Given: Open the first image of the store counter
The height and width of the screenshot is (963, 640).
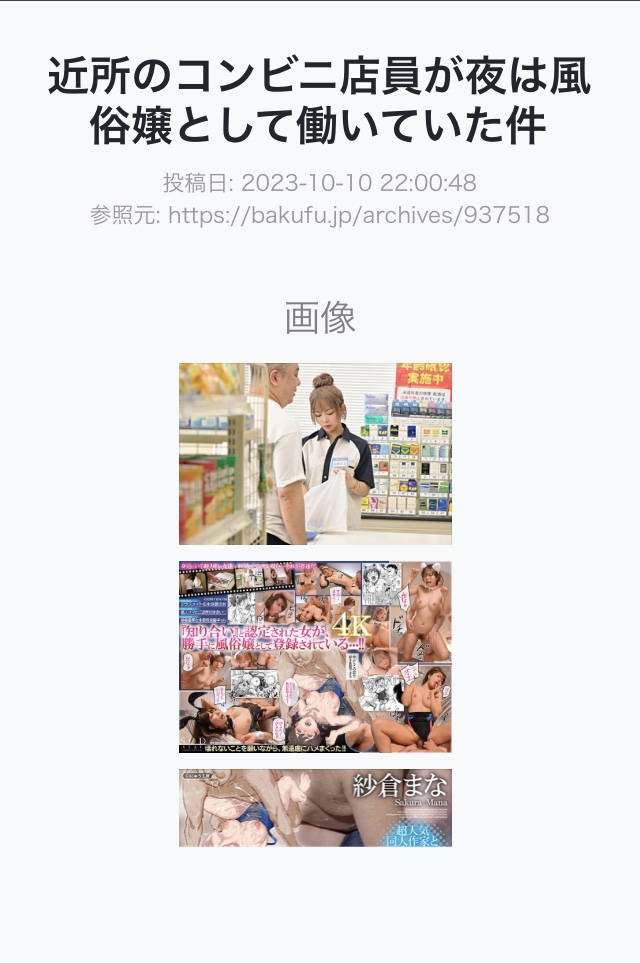Looking at the screenshot, I should (315, 453).
